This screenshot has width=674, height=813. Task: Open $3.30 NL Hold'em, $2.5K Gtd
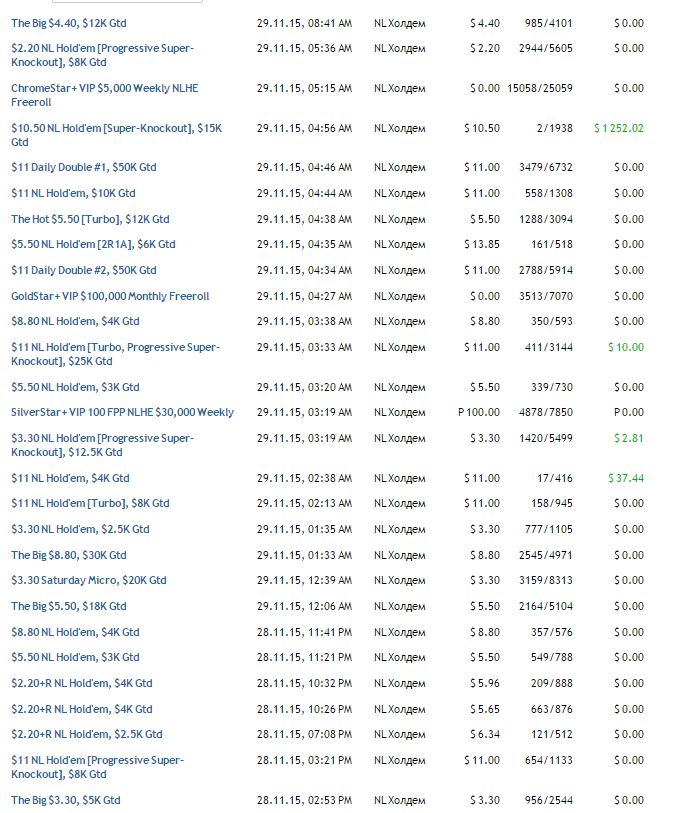(x=80, y=529)
